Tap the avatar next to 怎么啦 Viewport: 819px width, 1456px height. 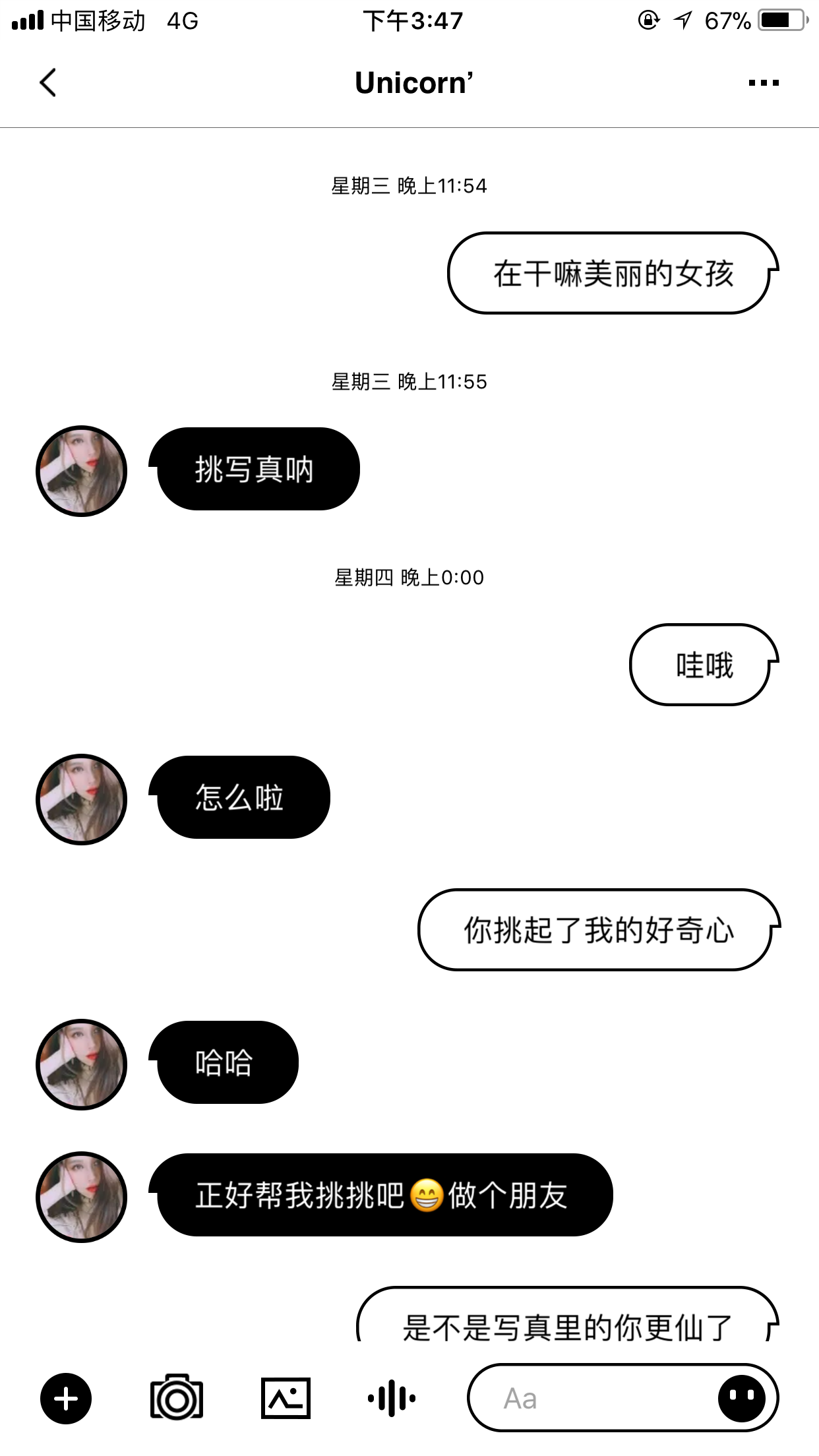point(82,799)
